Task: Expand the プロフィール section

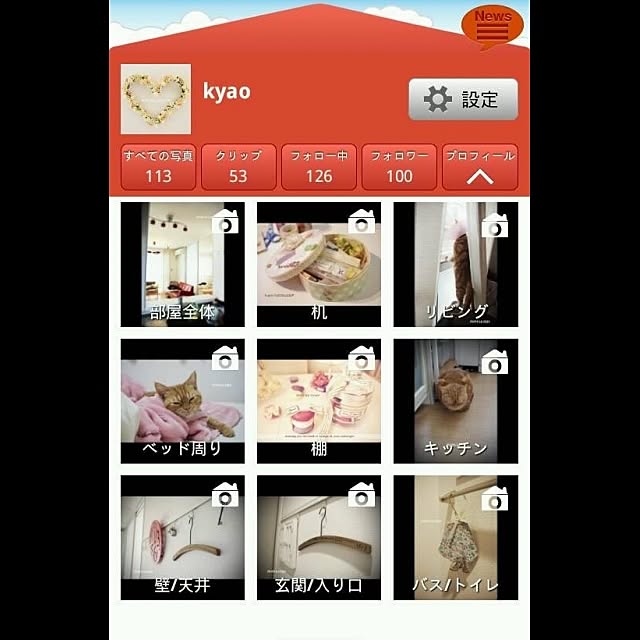Action: pos(480,167)
